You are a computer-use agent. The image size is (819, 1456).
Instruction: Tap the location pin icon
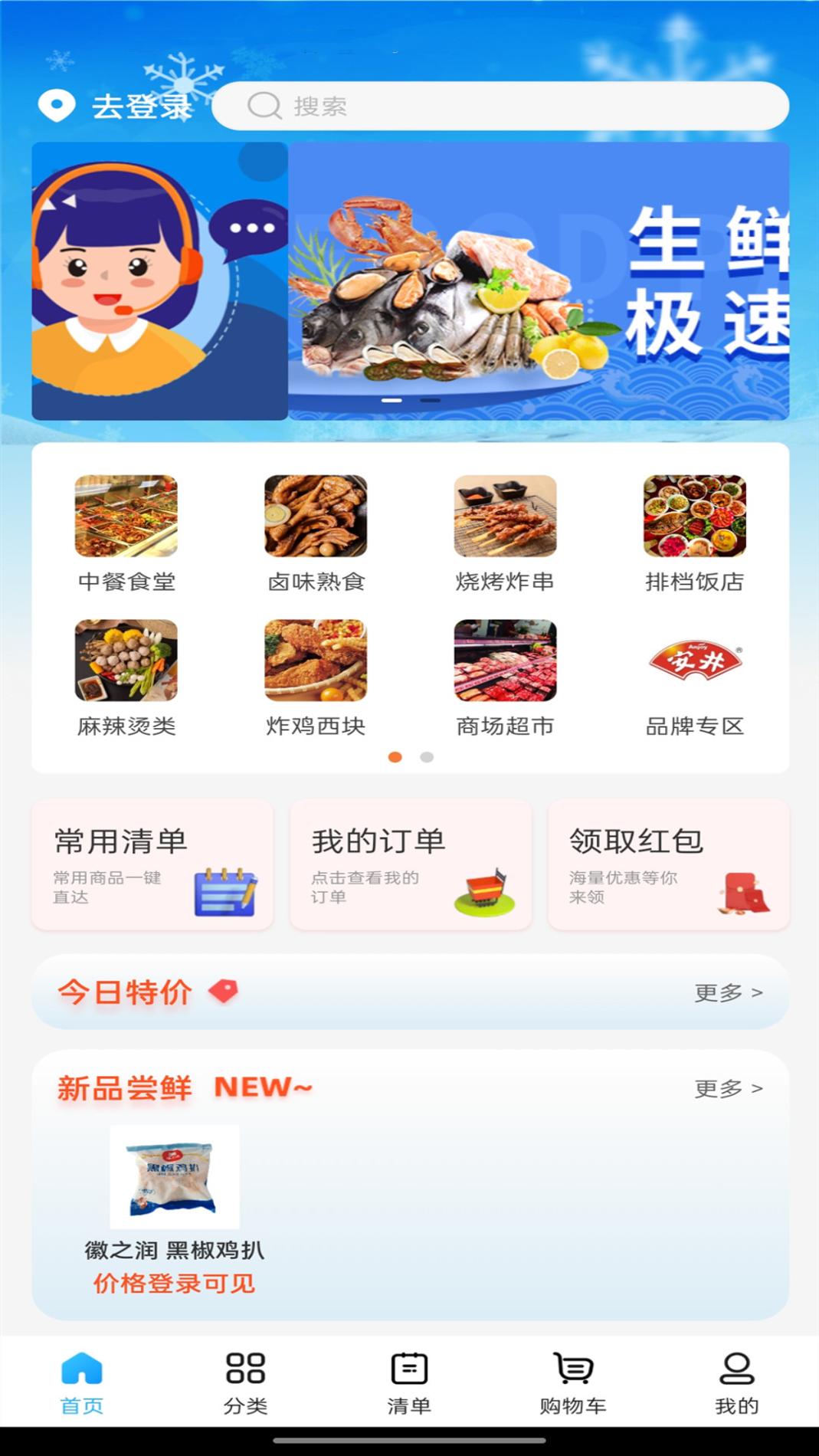point(57,106)
